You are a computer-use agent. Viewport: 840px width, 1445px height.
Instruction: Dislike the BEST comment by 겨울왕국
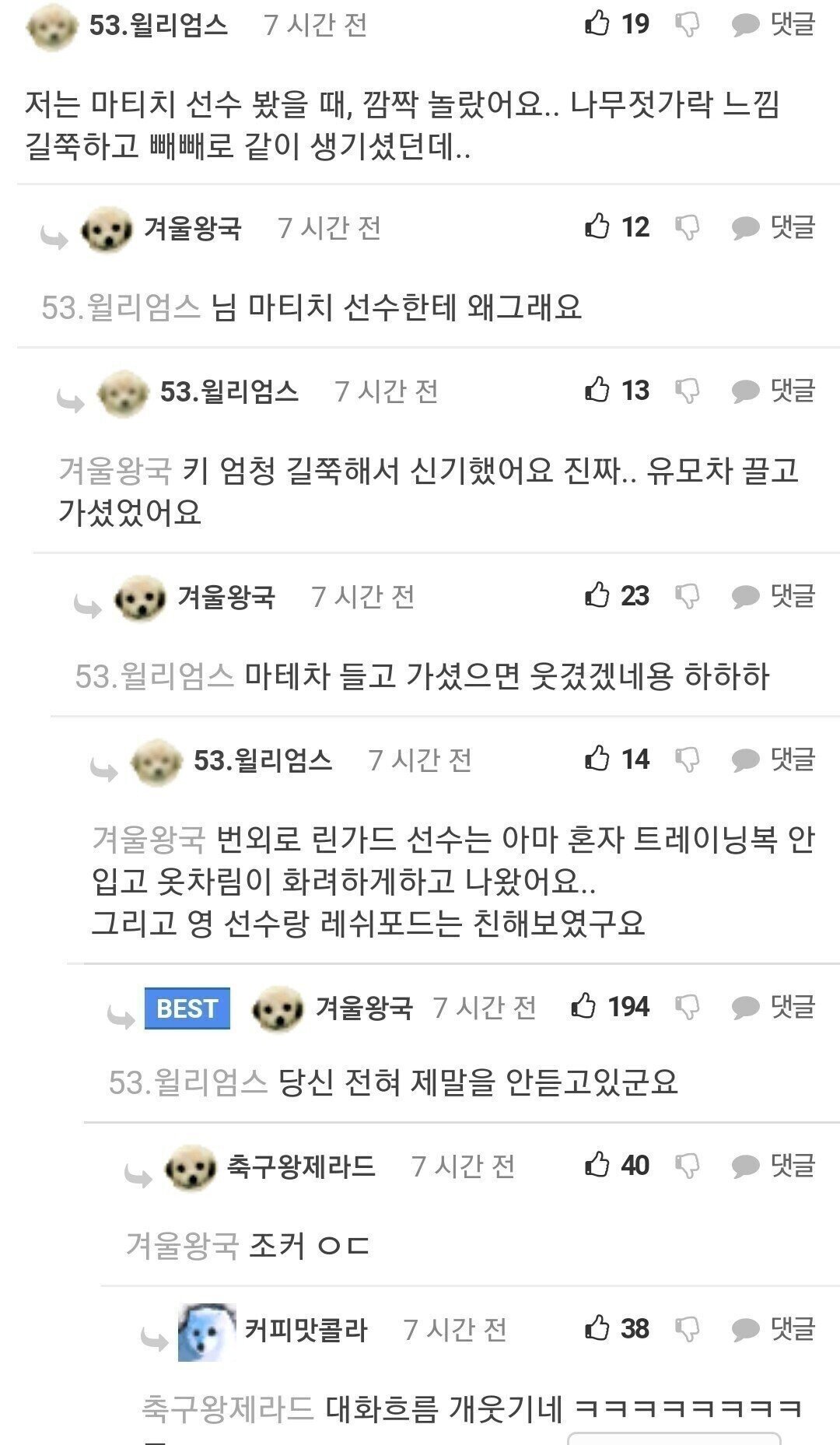687,1008
